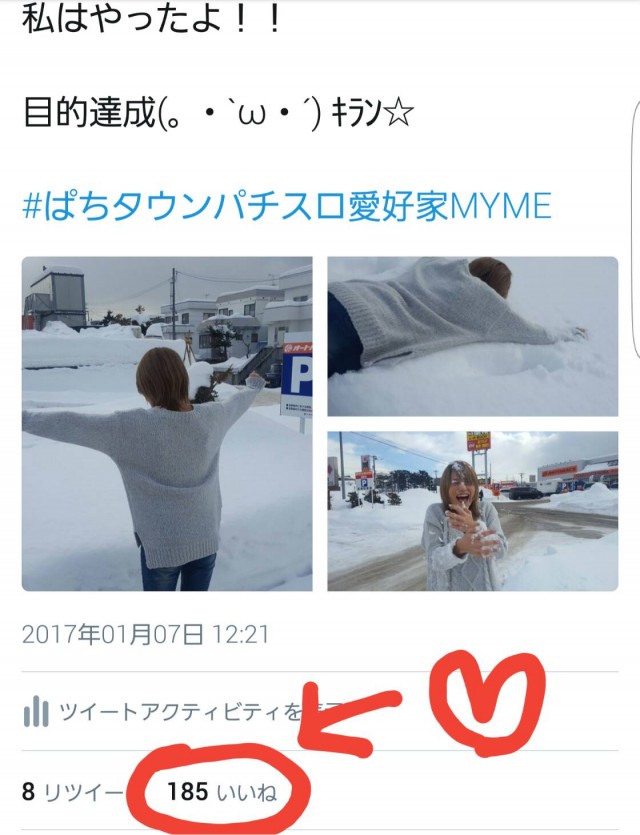The height and width of the screenshot is (835, 640).
Task: Open the hashtag #ぱちタウンパチスロ愛好家MYME
Action: tap(286, 205)
